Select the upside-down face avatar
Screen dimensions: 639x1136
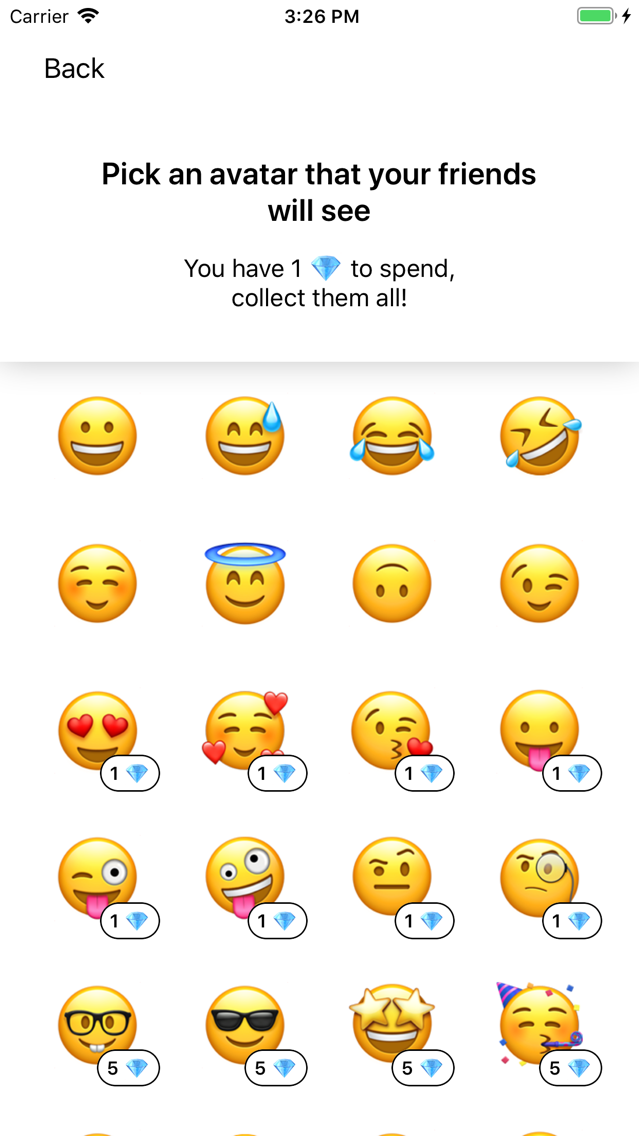(x=392, y=583)
